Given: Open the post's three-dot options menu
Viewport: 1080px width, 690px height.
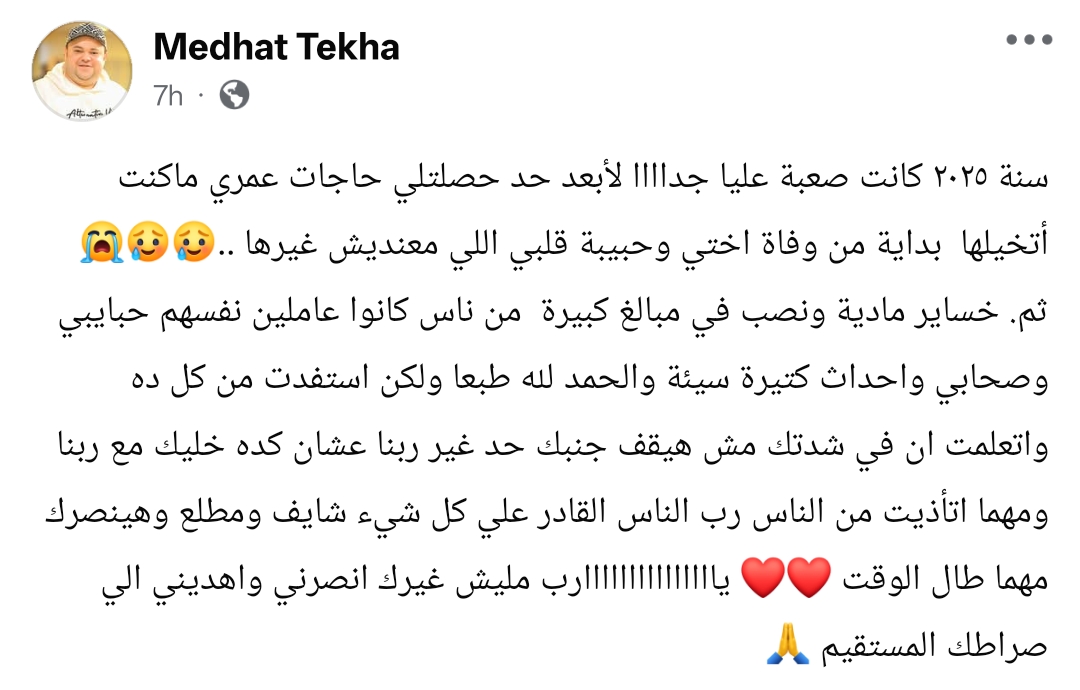Looking at the screenshot, I should [1029, 41].
